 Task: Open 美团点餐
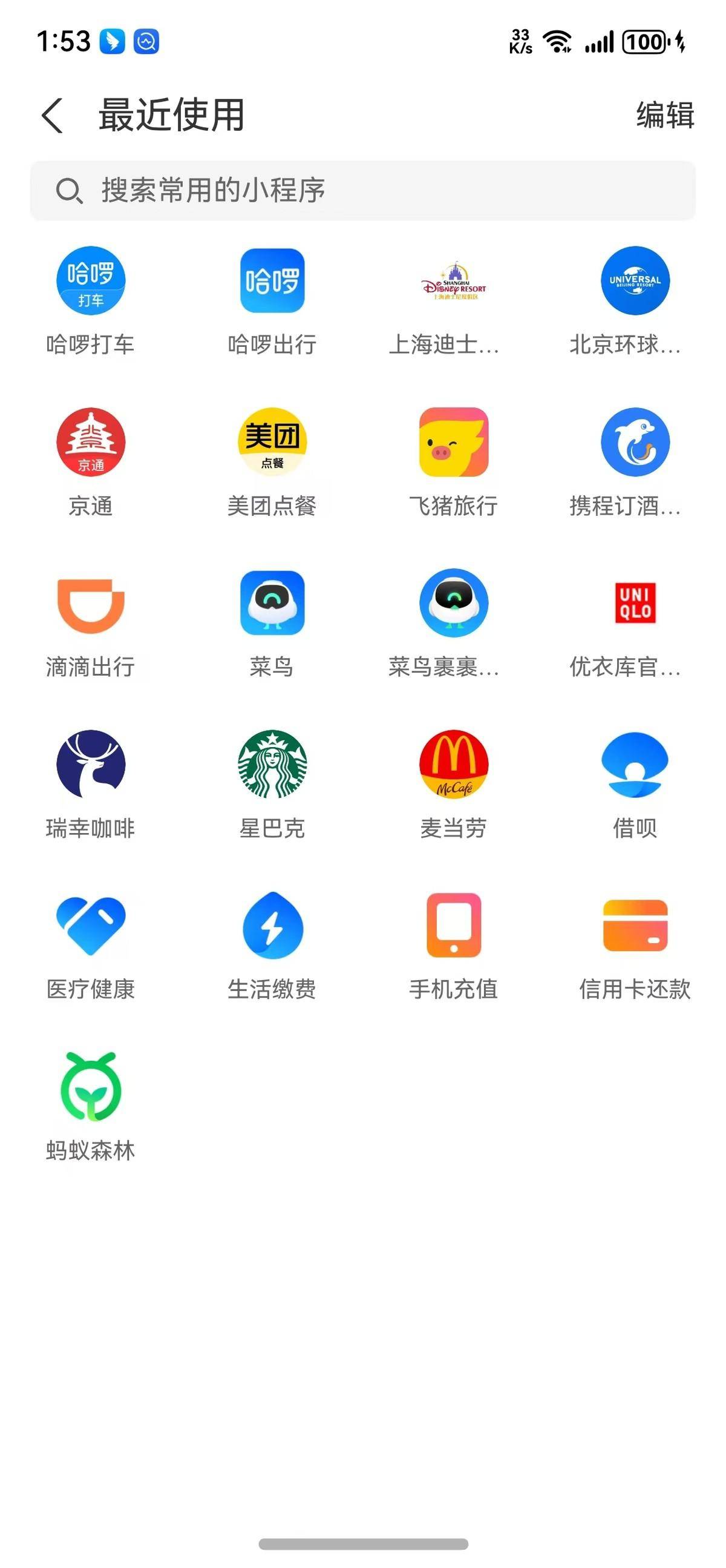[272, 443]
